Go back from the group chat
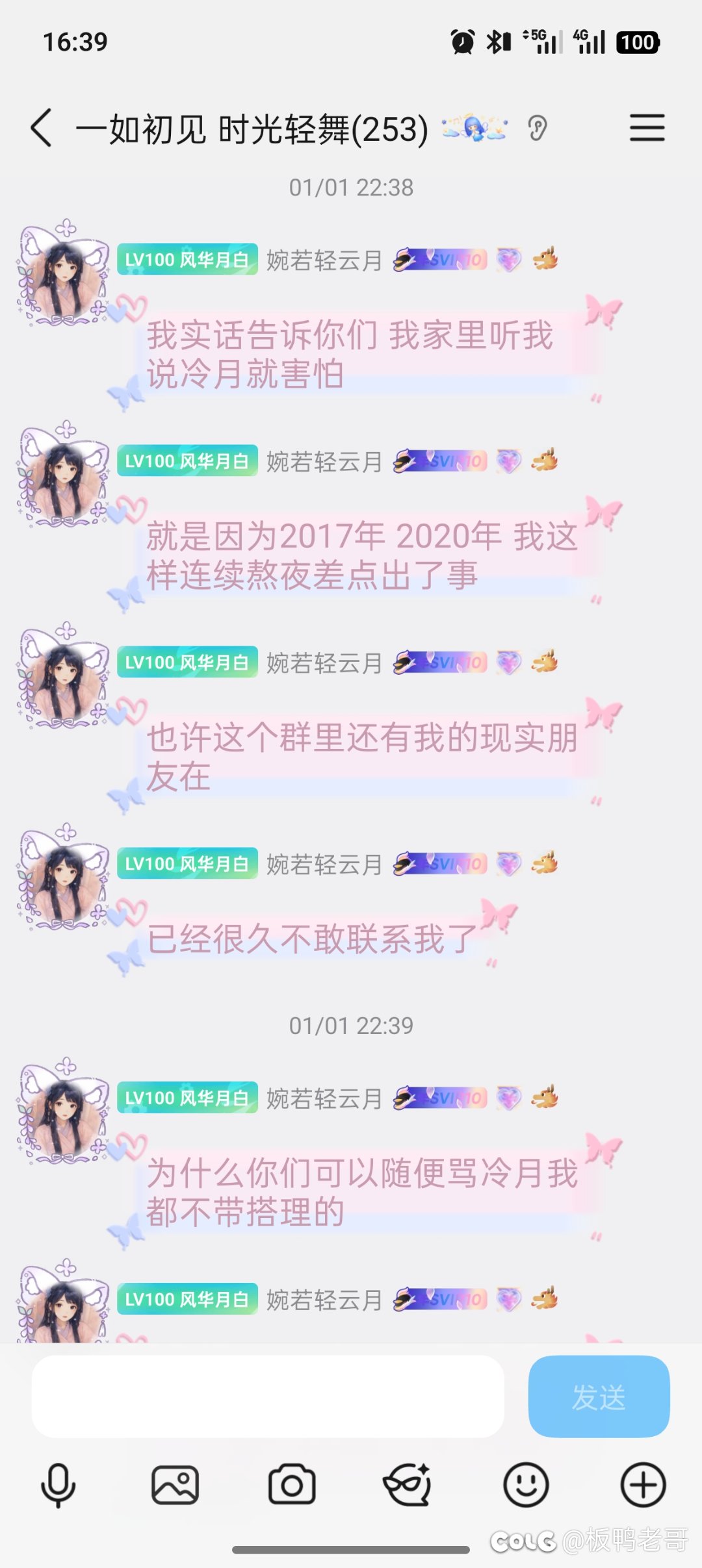 click(x=42, y=127)
